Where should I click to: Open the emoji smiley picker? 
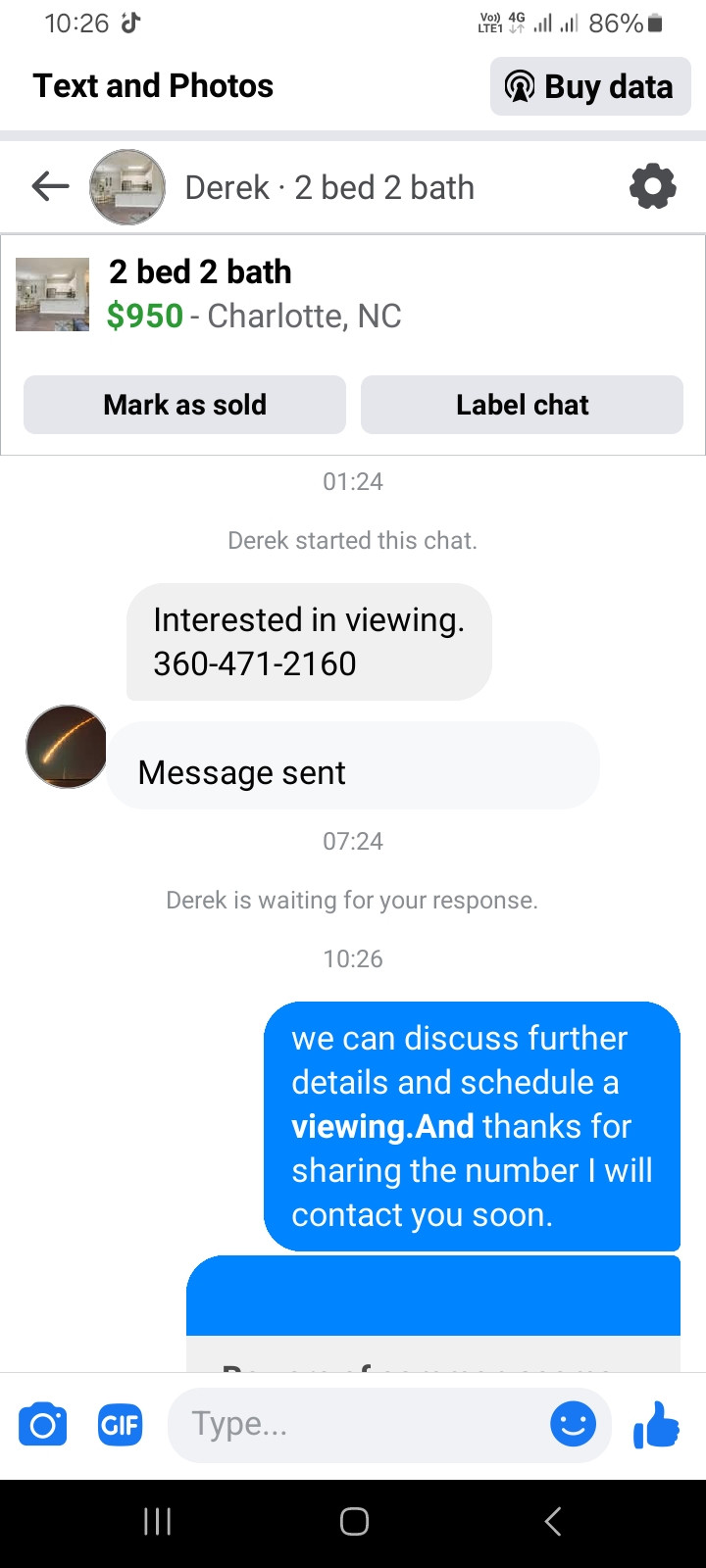[x=573, y=1424]
